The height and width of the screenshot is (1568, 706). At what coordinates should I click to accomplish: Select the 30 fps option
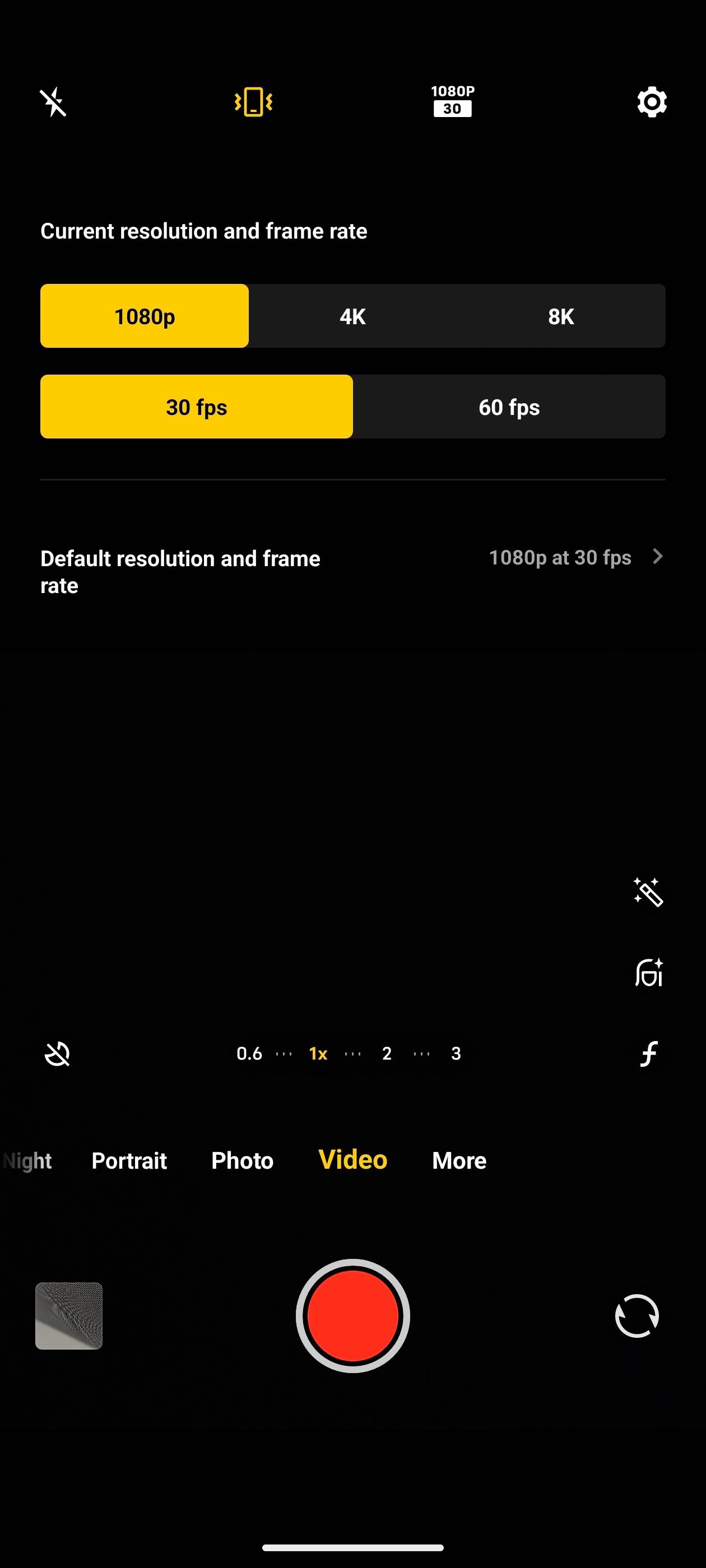[196, 407]
